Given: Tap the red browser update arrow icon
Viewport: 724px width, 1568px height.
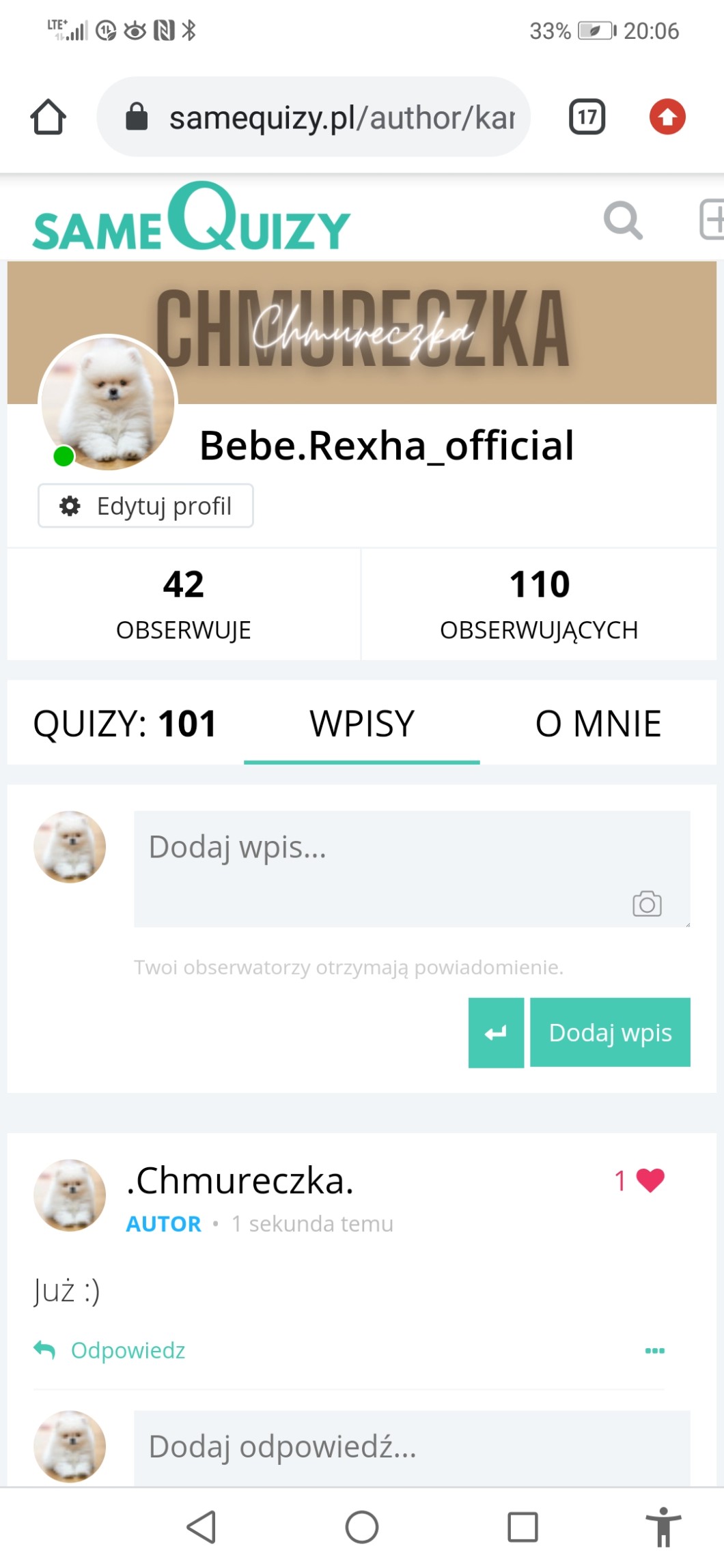Looking at the screenshot, I should click(x=667, y=117).
